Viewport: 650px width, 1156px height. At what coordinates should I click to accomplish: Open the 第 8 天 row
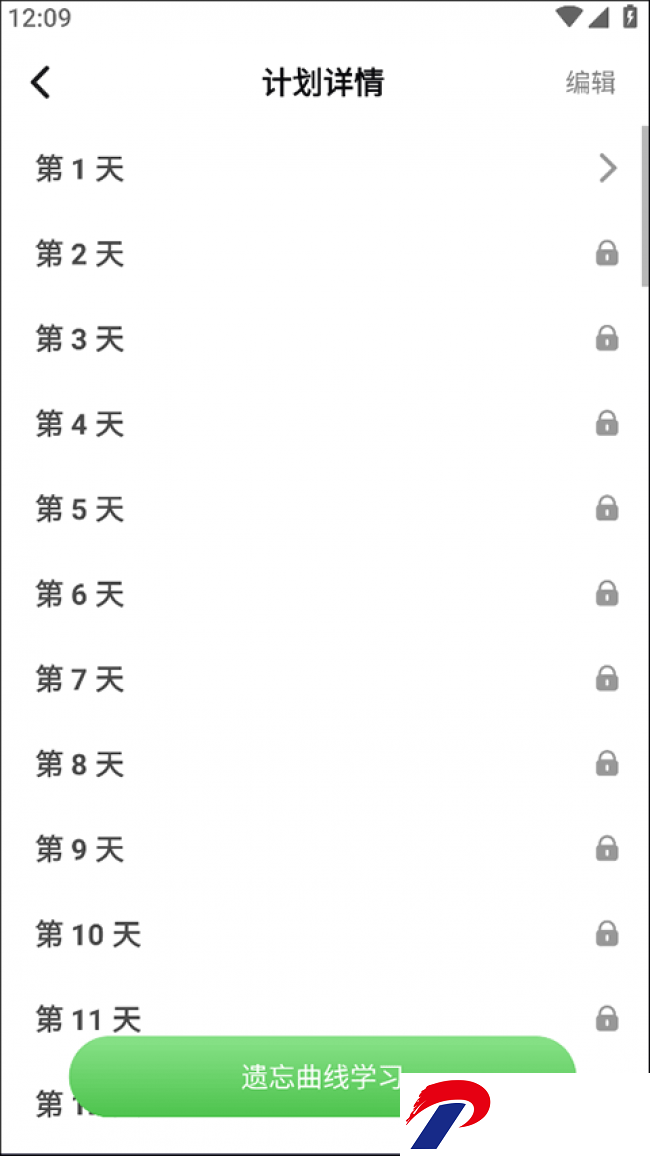tap(325, 764)
